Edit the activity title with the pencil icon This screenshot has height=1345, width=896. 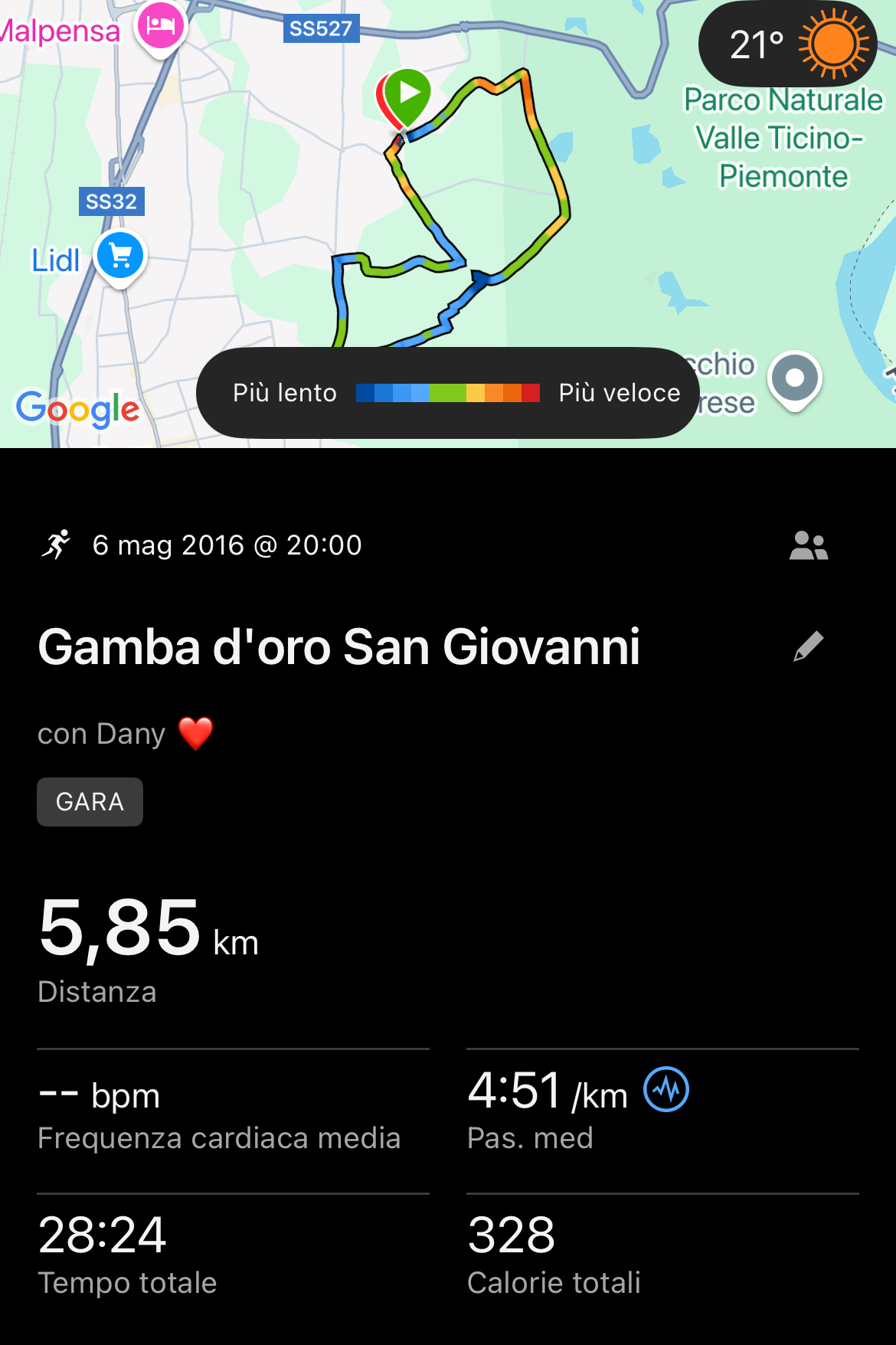[x=808, y=646]
